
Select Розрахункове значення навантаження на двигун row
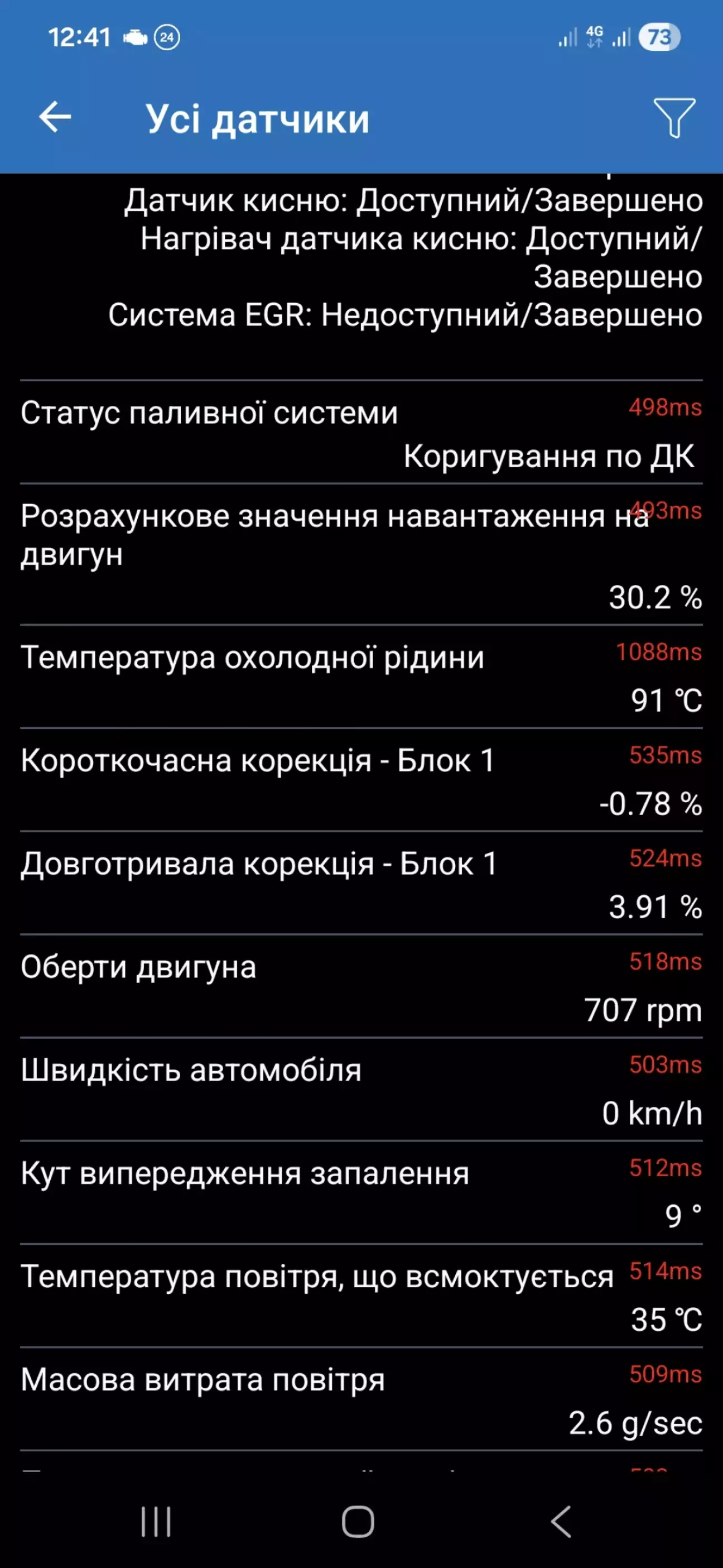point(361,554)
